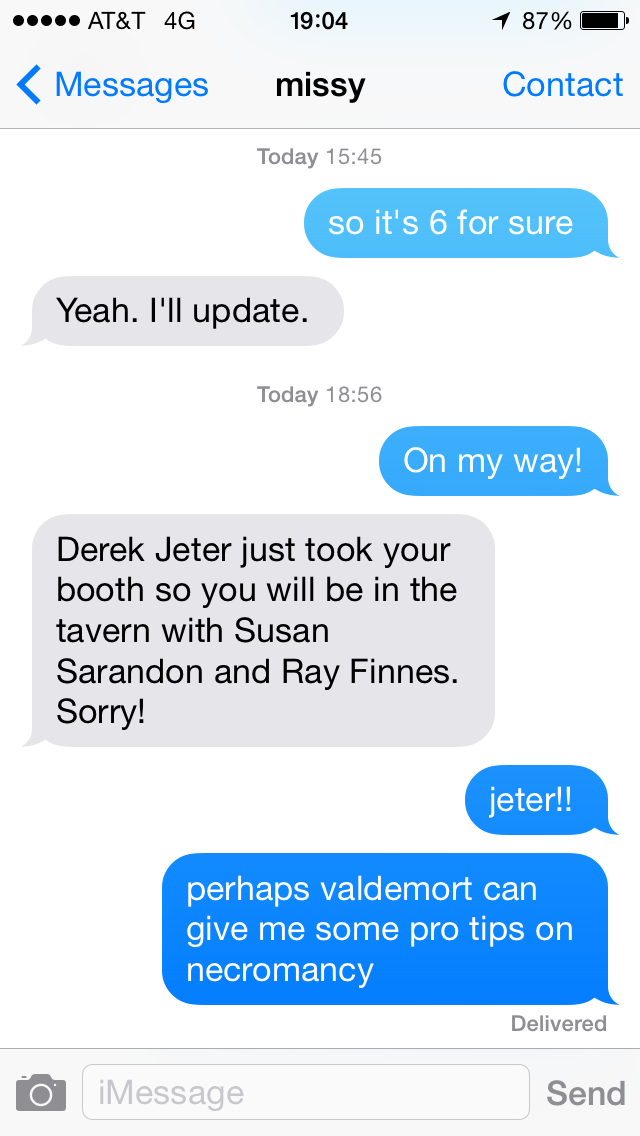The width and height of the screenshot is (640, 1136).
Task: Open Contact details for missy
Action: tap(562, 85)
